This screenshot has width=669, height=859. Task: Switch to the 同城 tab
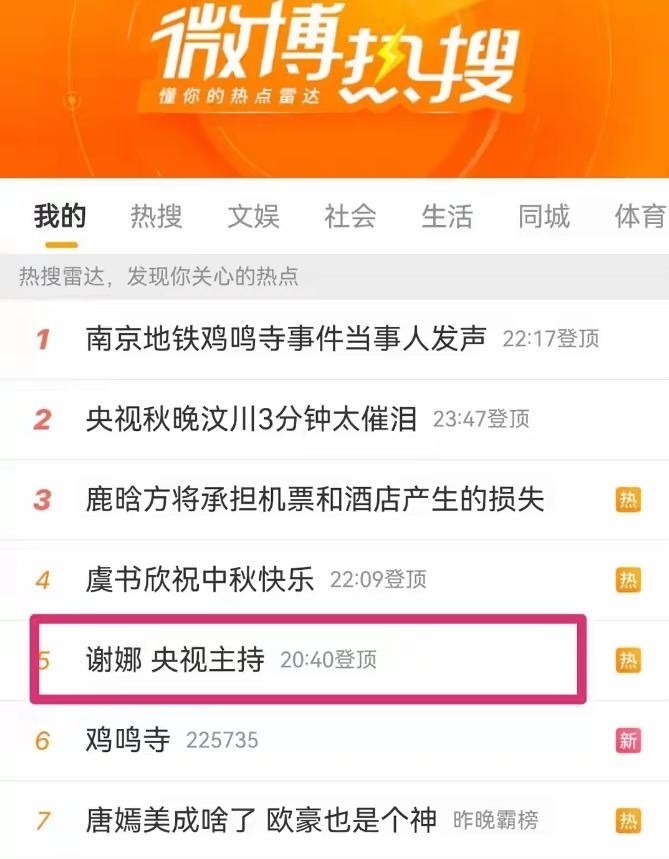(544, 216)
